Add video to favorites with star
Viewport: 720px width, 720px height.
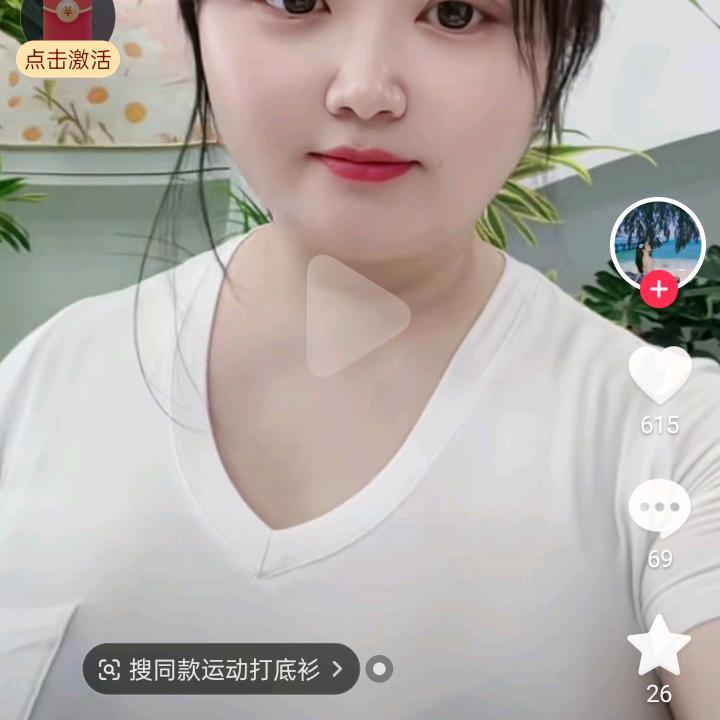tap(659, 648)
